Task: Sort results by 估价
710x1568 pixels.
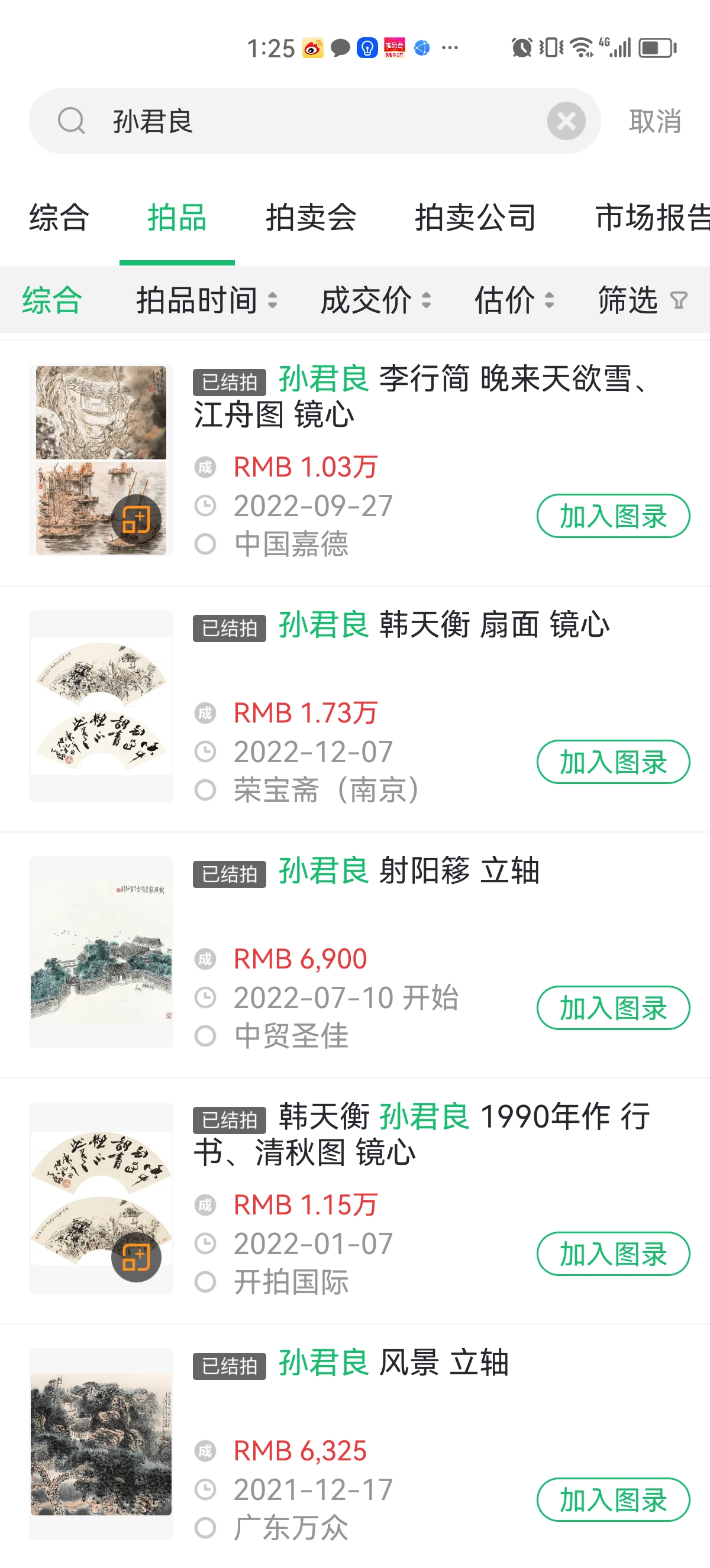Action: pos(514,300)
